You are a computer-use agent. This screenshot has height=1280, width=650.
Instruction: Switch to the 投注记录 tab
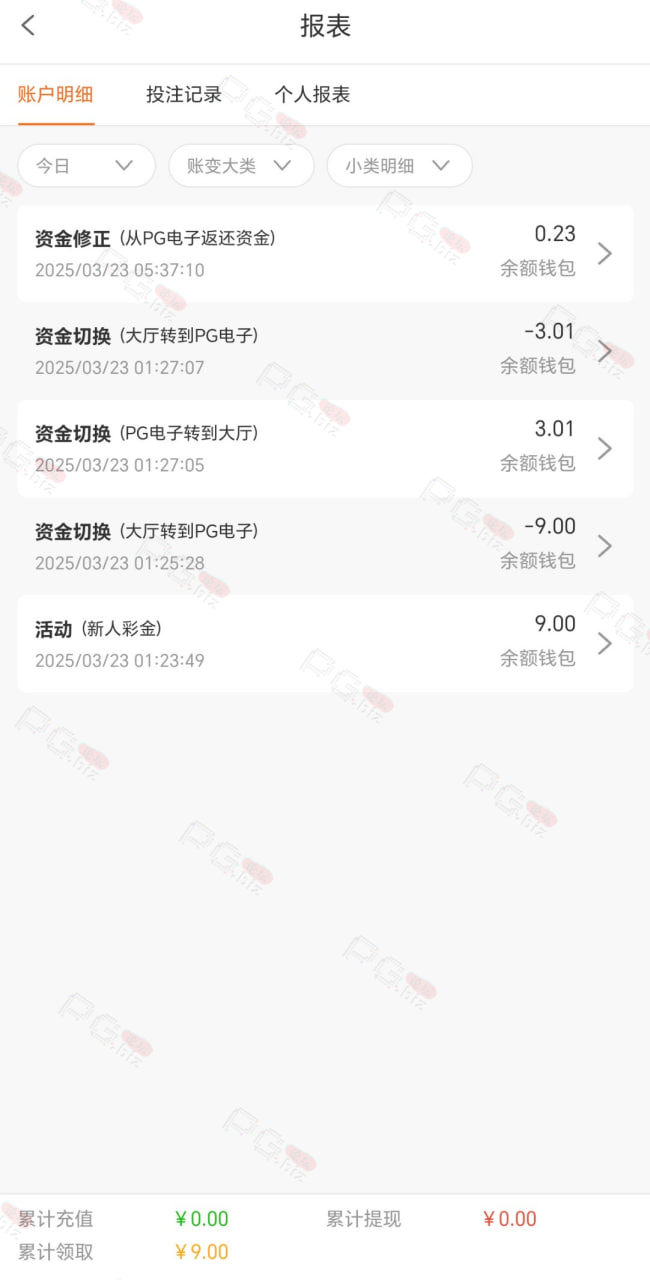[184, 95]
